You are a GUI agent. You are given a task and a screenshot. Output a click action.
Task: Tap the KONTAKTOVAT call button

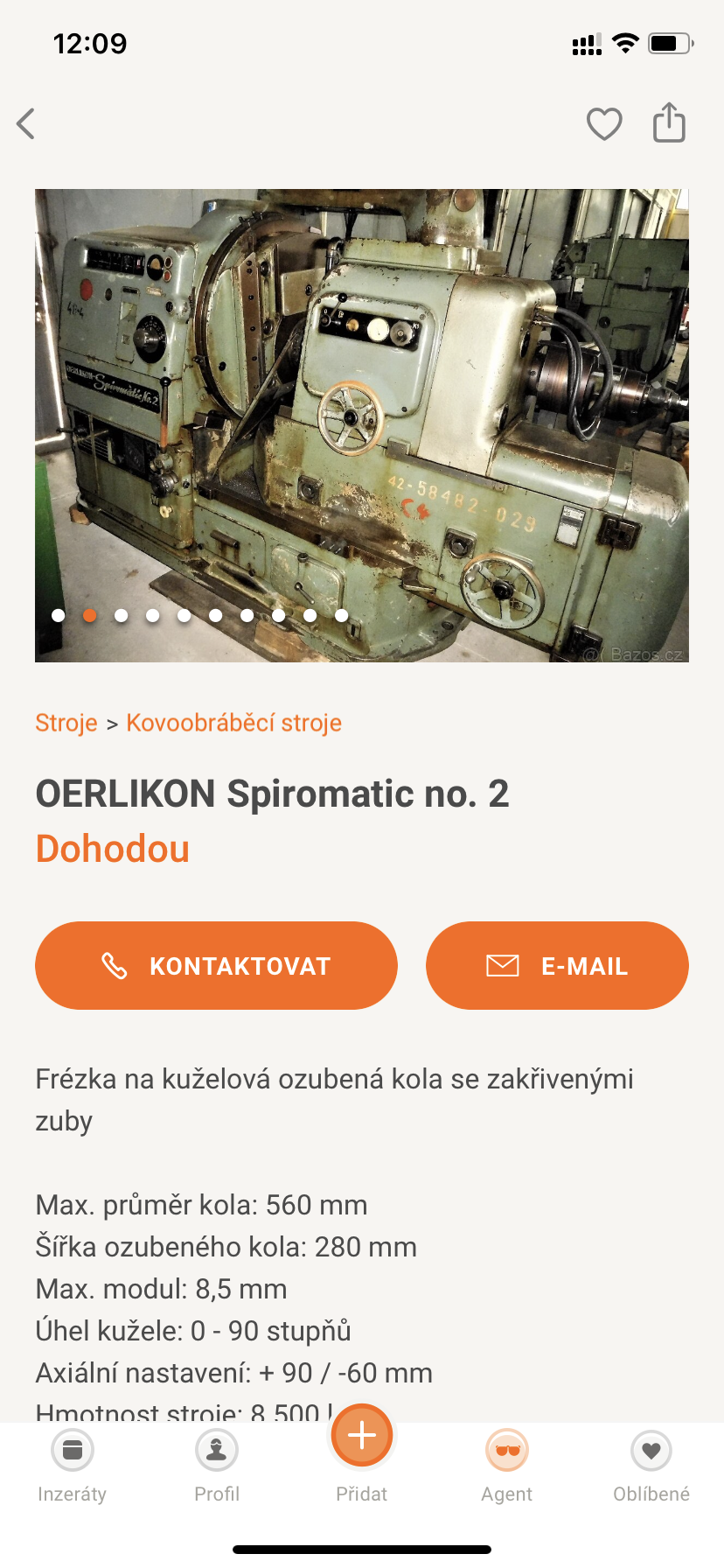216,965
